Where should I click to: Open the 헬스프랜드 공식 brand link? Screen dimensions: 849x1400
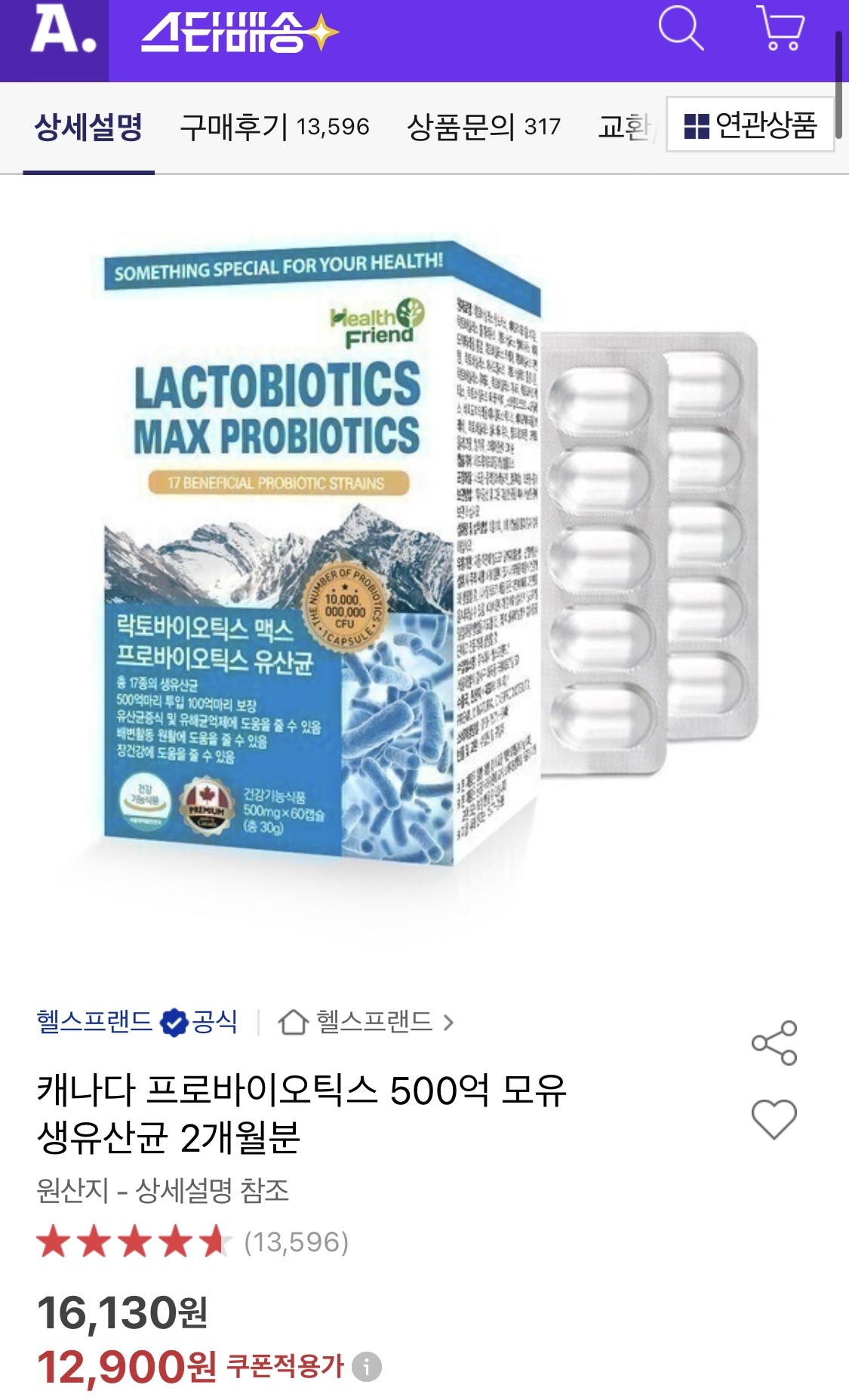[137, 1022]
